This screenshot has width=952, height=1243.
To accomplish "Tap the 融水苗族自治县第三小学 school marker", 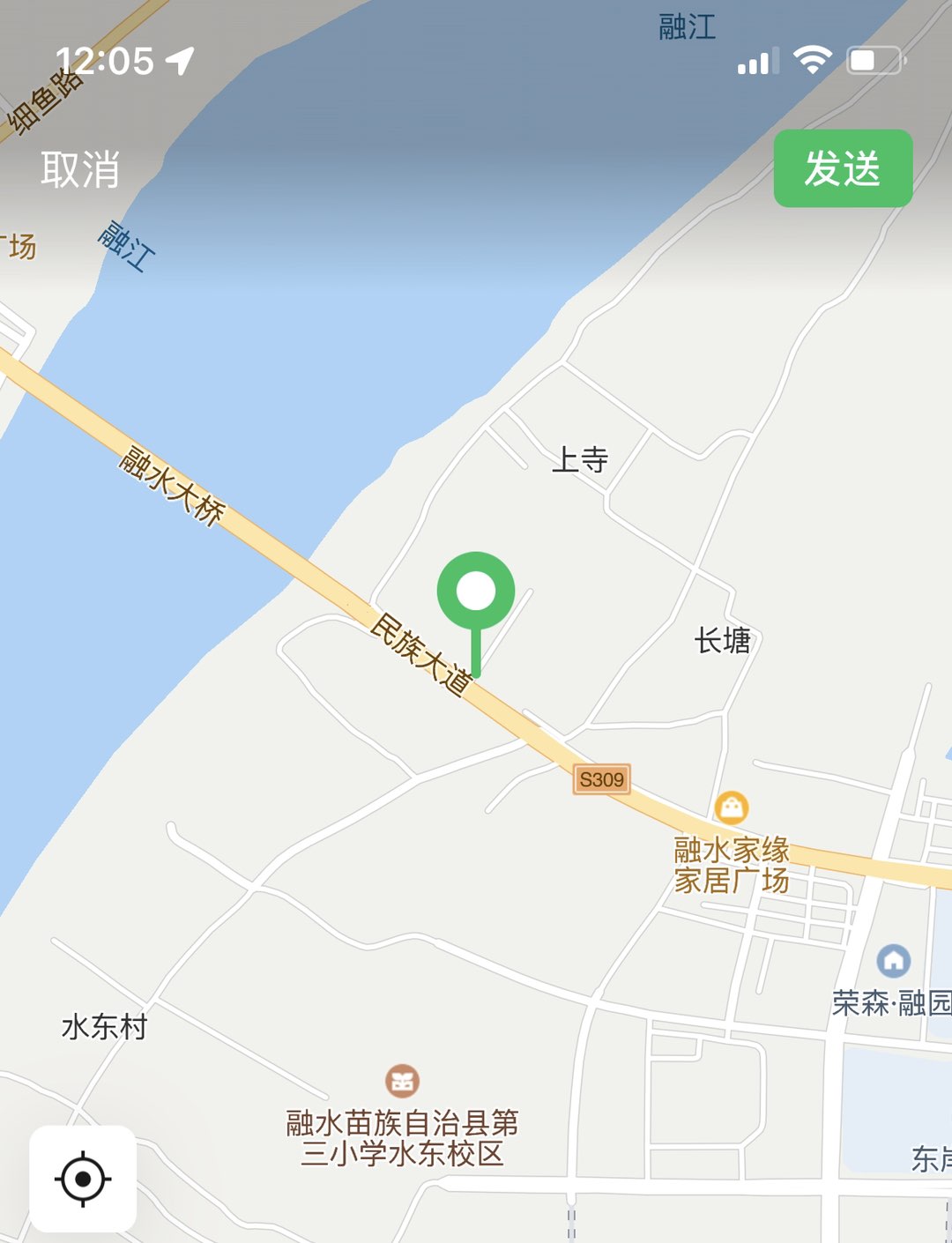I will 402,1081.
